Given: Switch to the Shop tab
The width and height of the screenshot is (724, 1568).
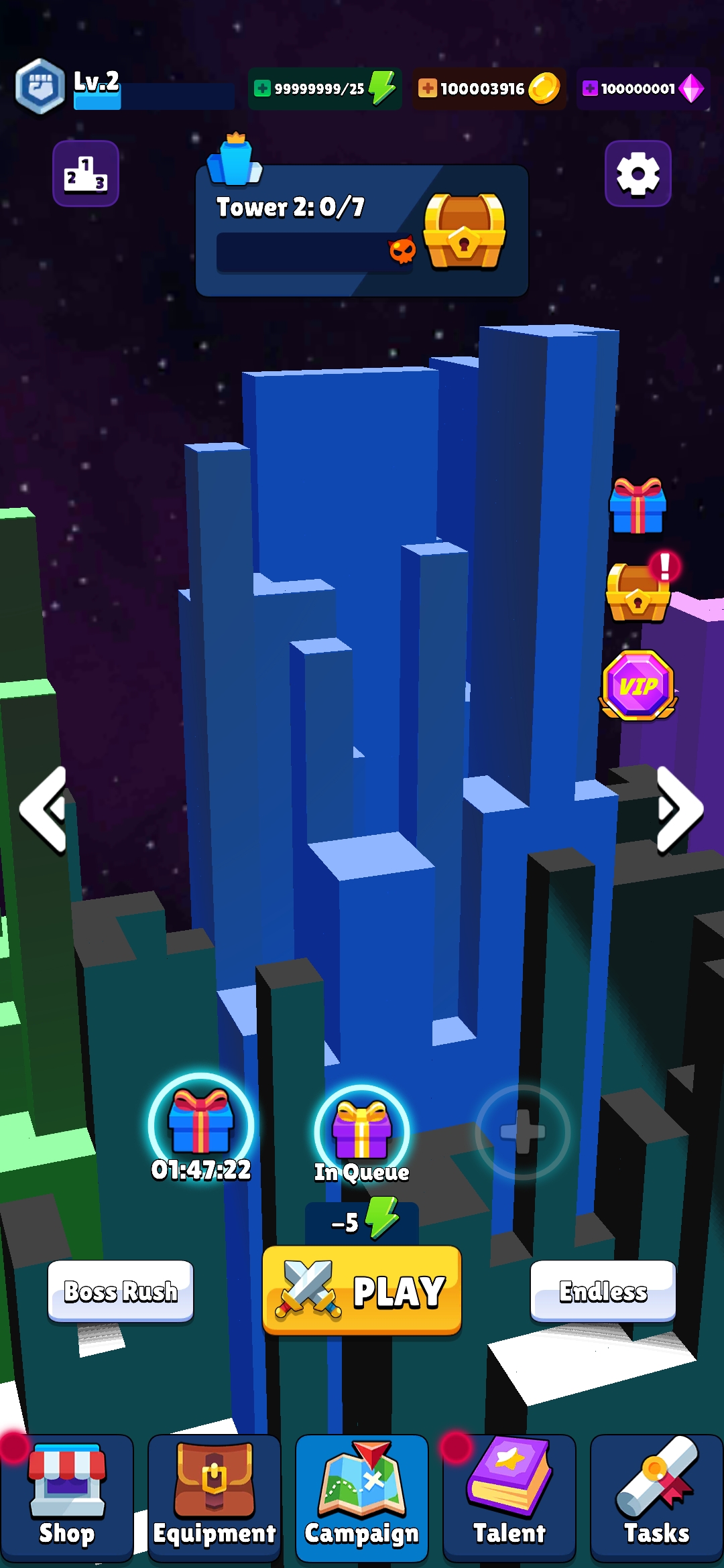Looking at the screenshot, I should coord(66,1498).
